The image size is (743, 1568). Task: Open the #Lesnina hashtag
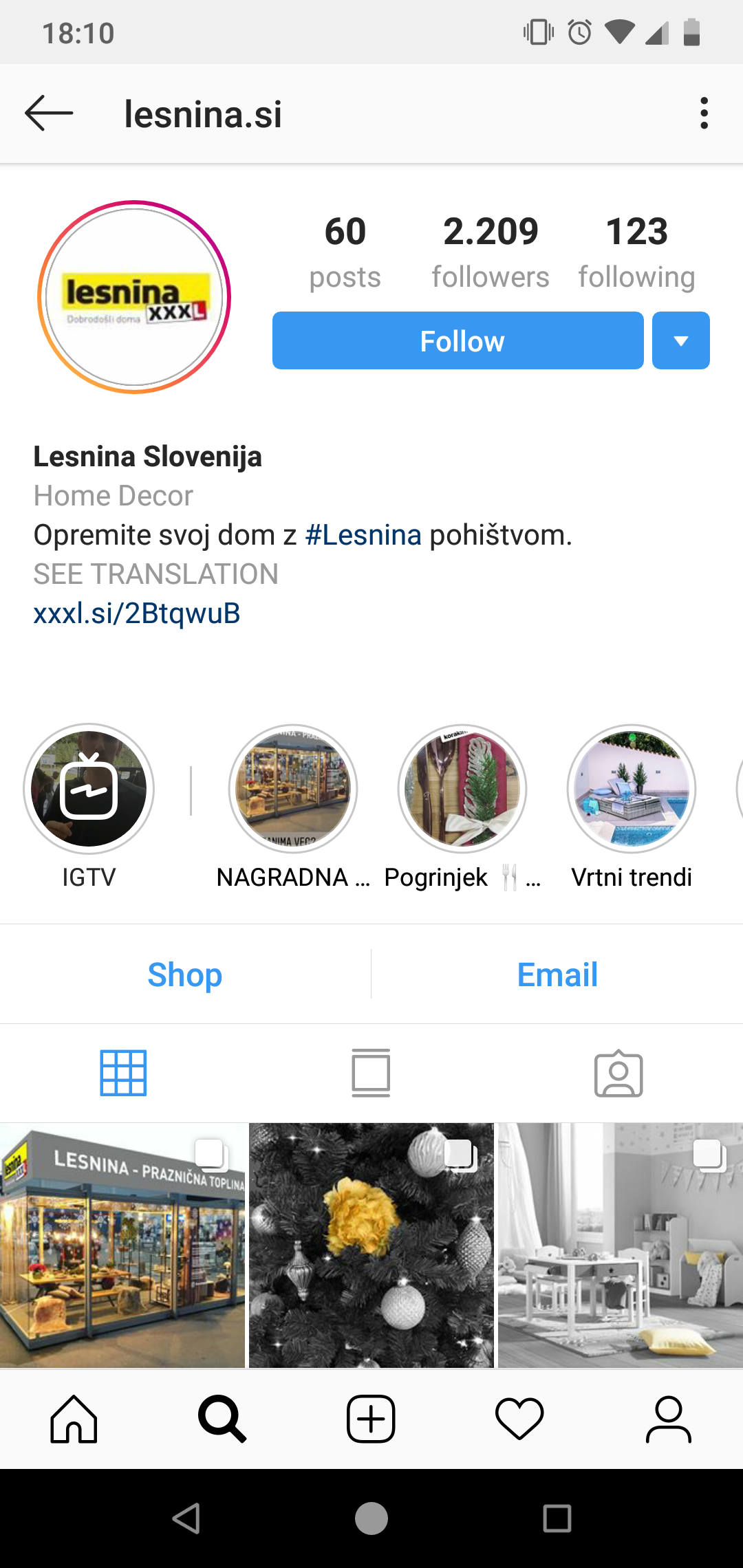coord(363,535)
